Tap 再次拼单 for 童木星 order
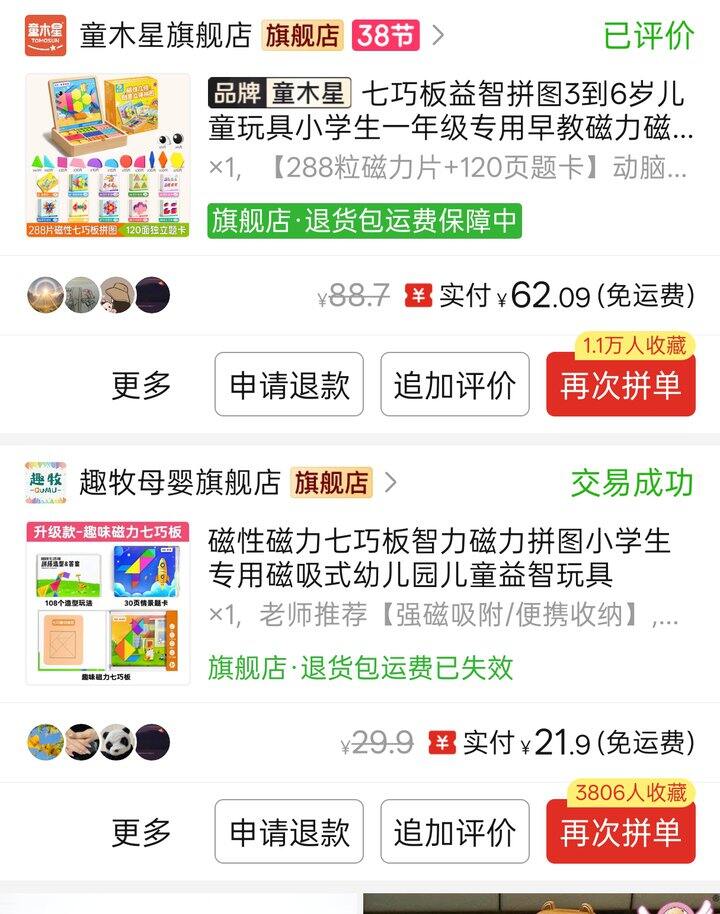This screenshot has width=720, height=914. click(620, 387)
